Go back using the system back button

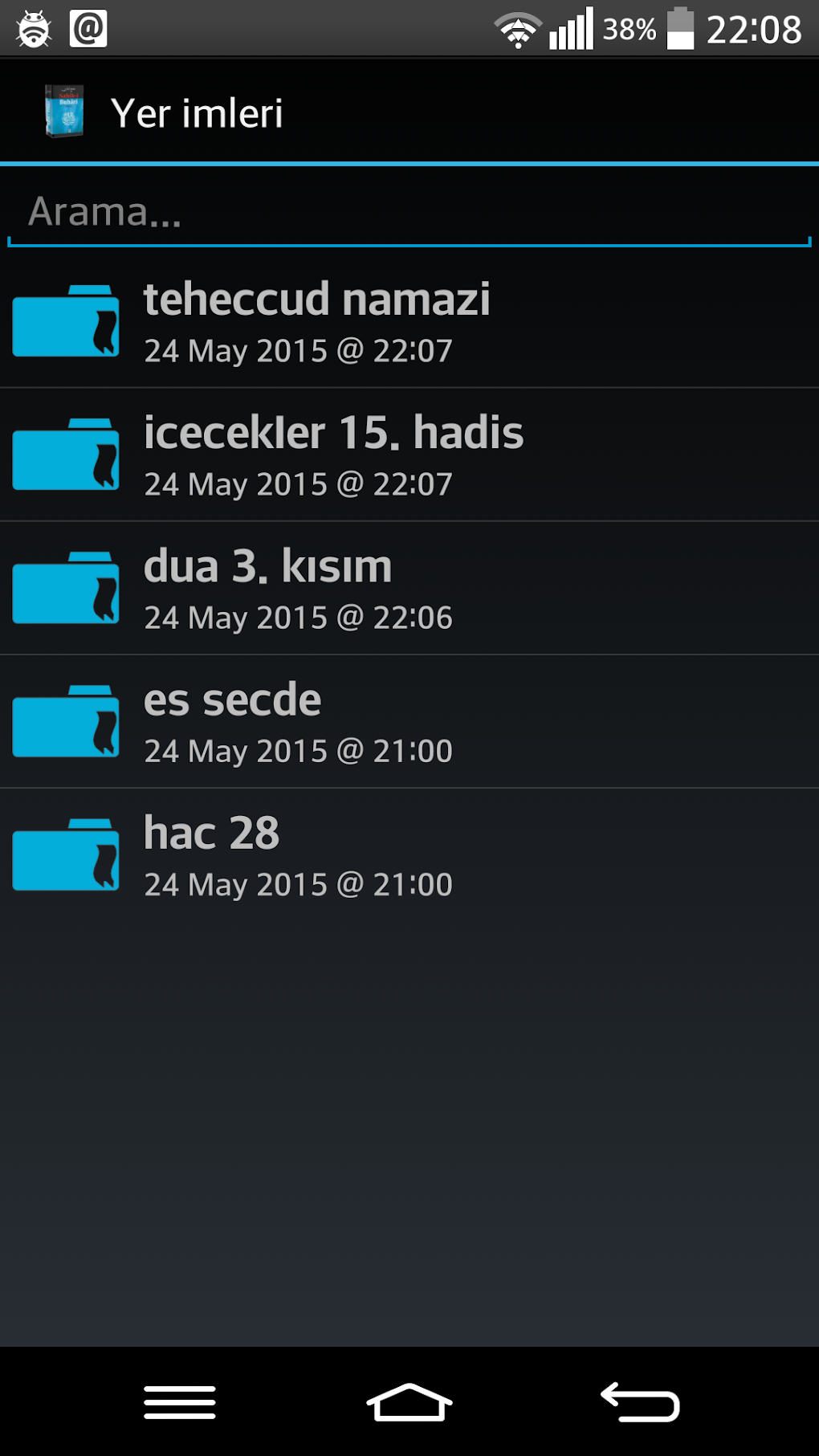coord(640,1402)
